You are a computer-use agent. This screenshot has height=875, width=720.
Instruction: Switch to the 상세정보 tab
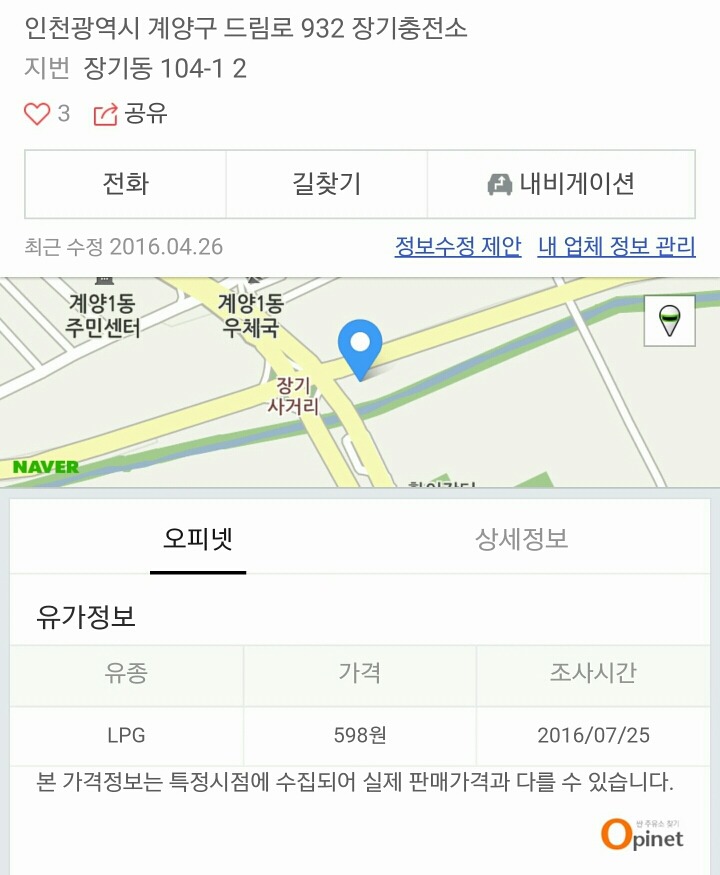[521, 539]
